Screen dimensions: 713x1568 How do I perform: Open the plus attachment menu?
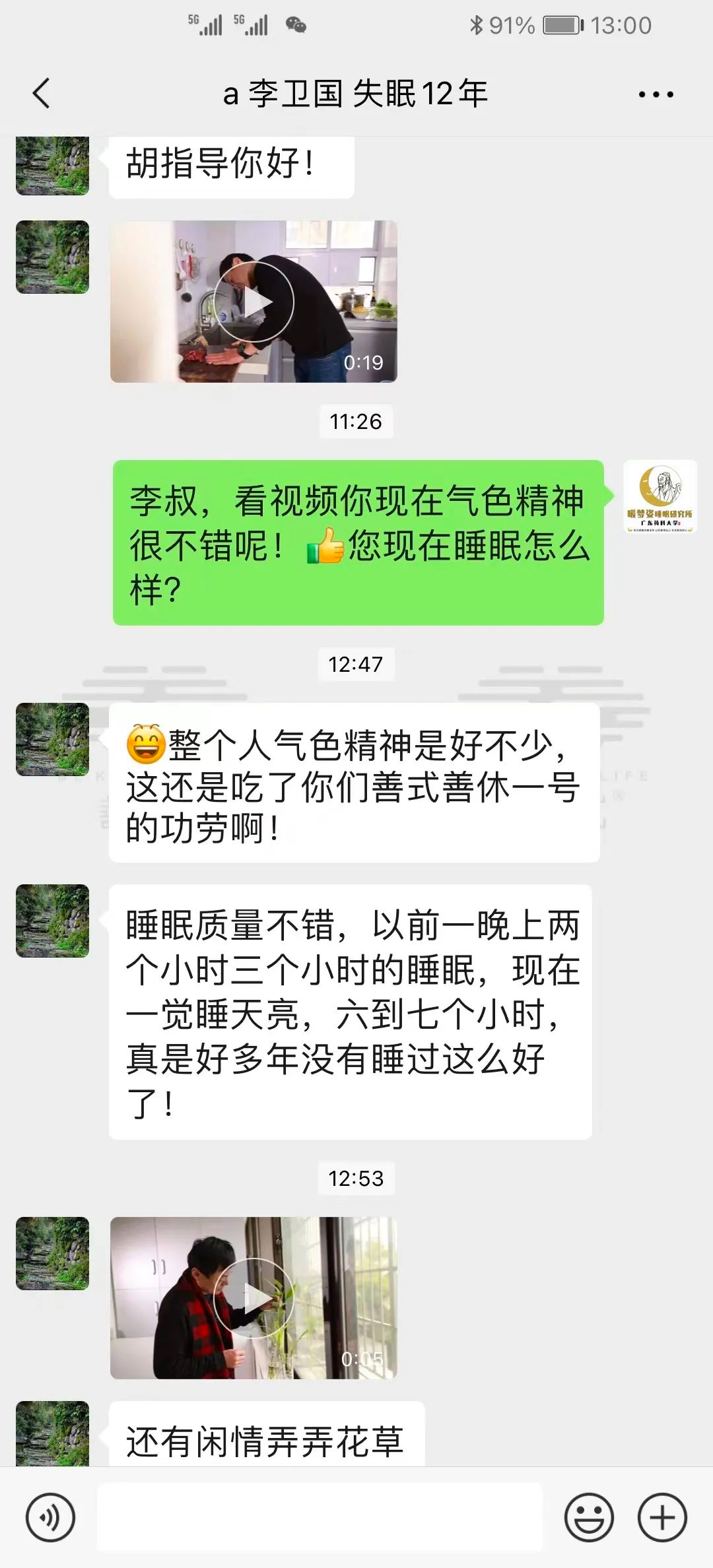coord(662,1517)
